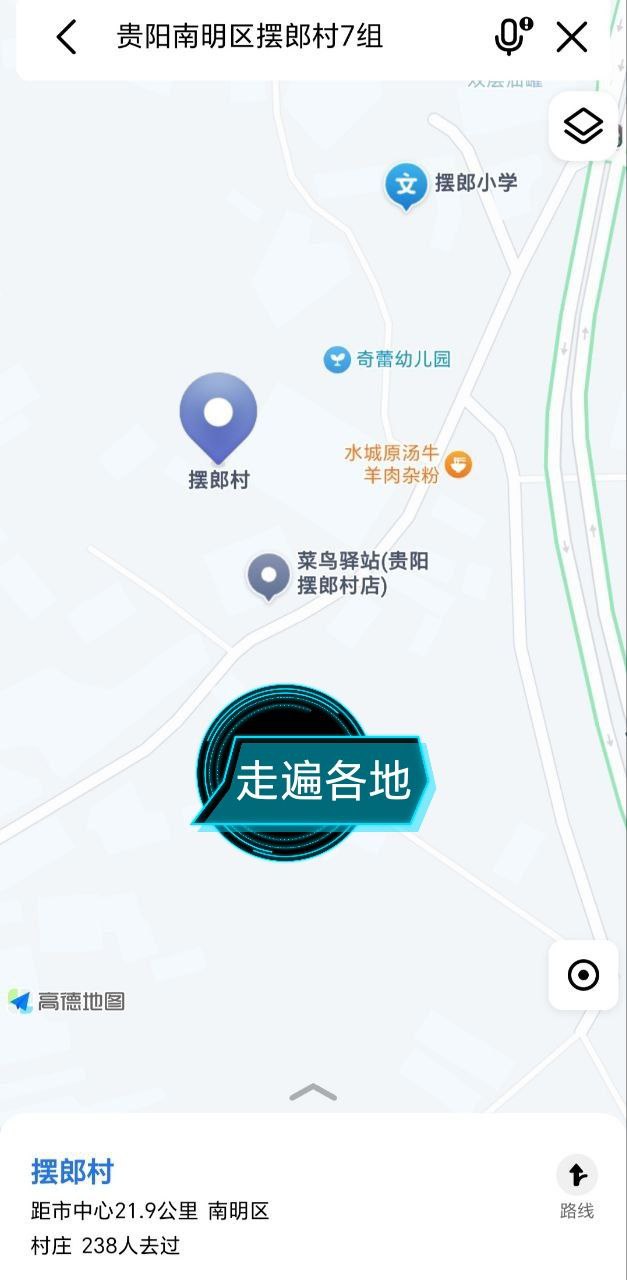The height and width of the screenshot is (1280, 627).
Task: Open the map layers selector
Action: pyautogui.click(x=583, y=127)
